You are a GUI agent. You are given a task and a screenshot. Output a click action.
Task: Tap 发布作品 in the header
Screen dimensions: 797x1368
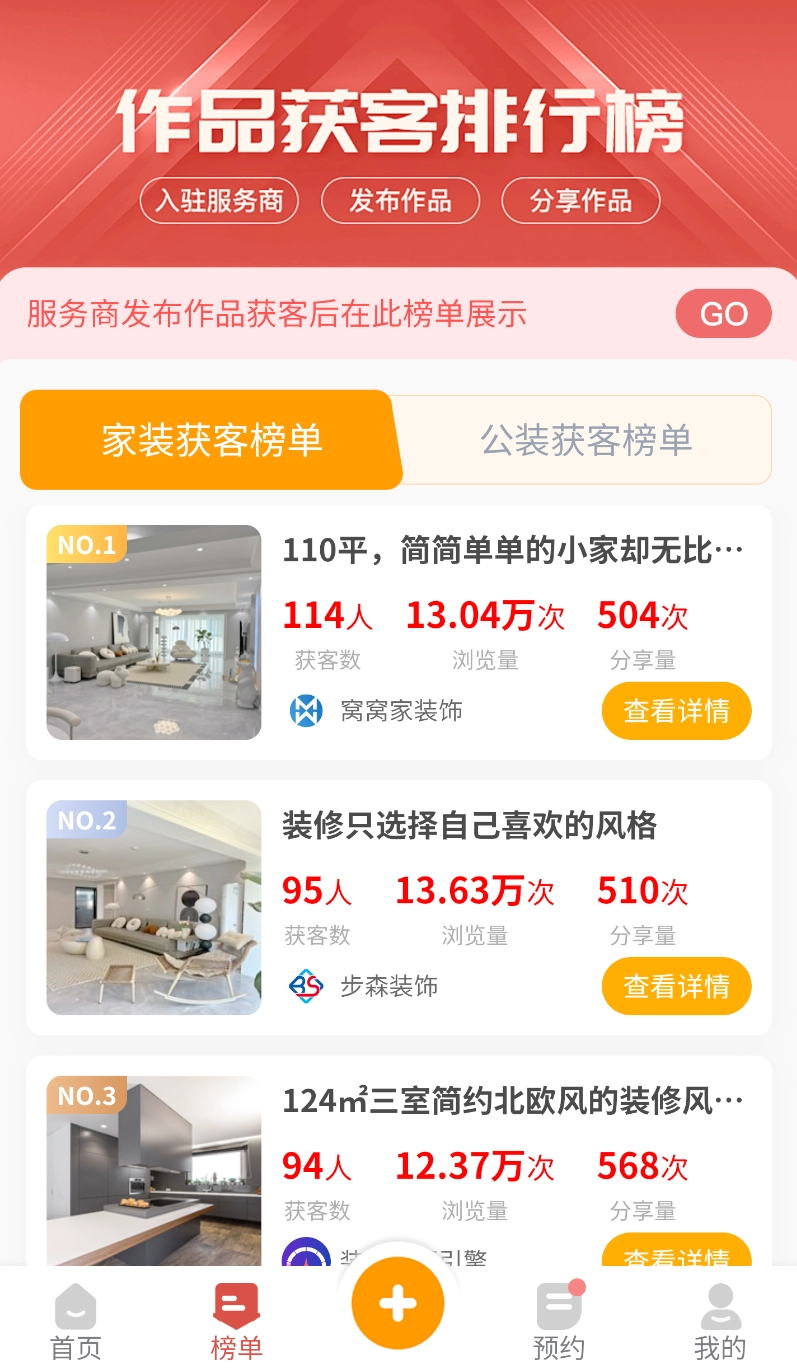coord(400,201)
